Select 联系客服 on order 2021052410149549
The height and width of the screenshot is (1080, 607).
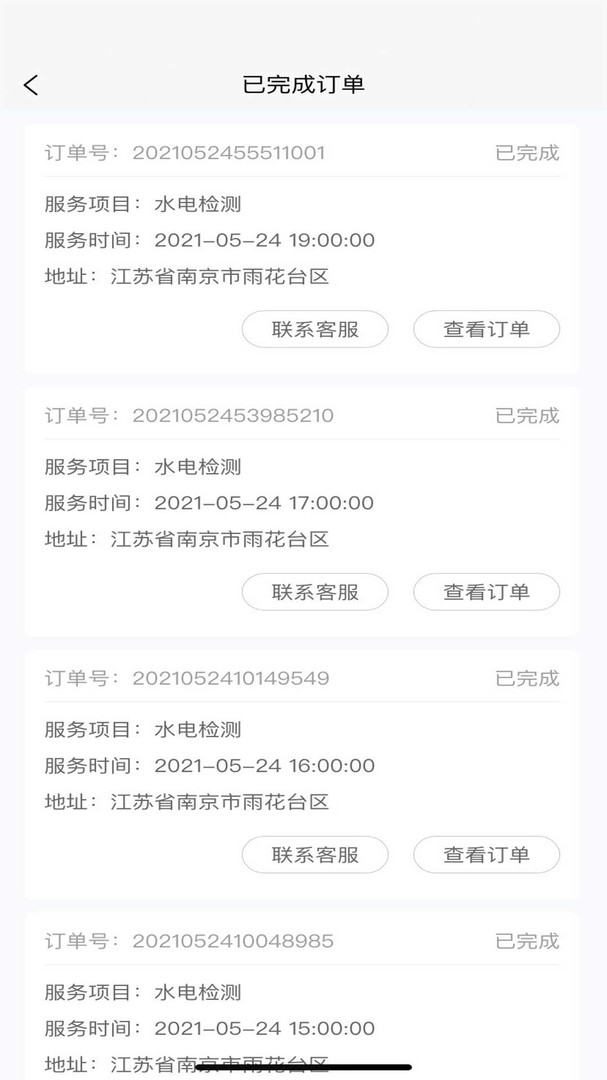pos(315,855)
